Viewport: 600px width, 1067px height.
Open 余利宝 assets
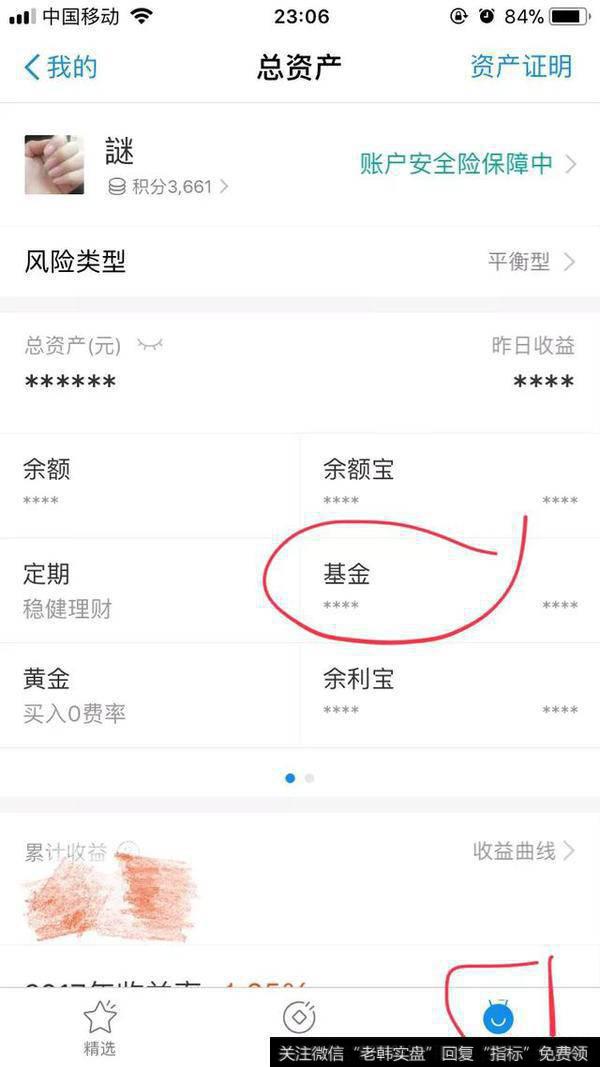pyautogui.click(x=450, y=695)
